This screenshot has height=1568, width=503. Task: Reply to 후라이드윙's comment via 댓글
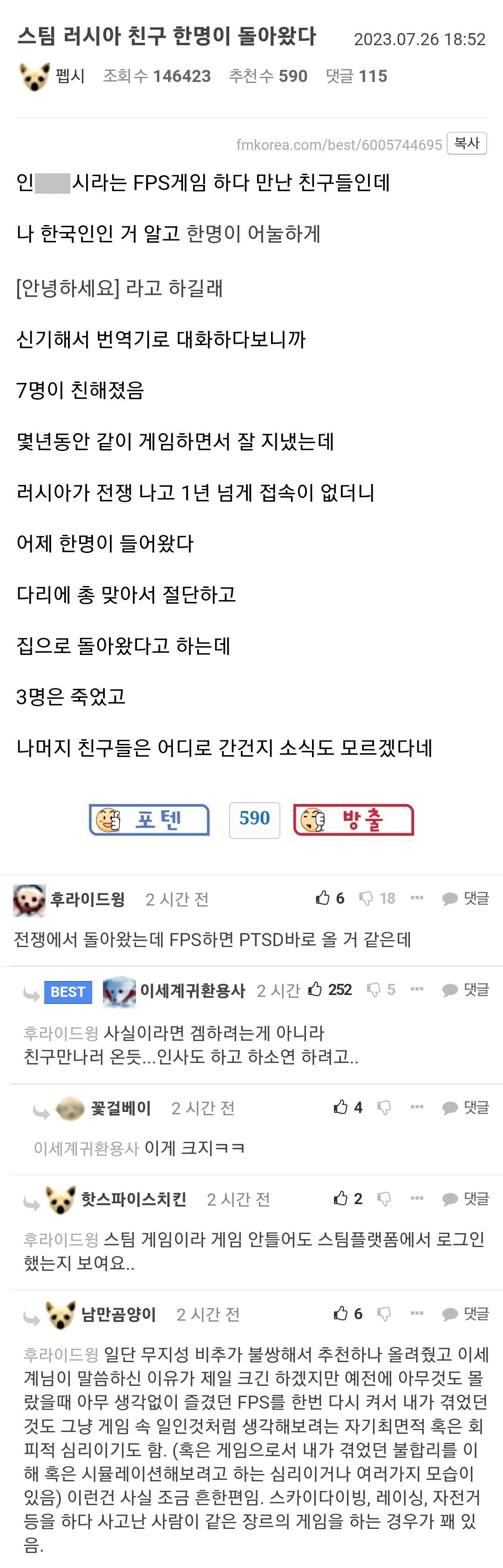click(466, 899)
